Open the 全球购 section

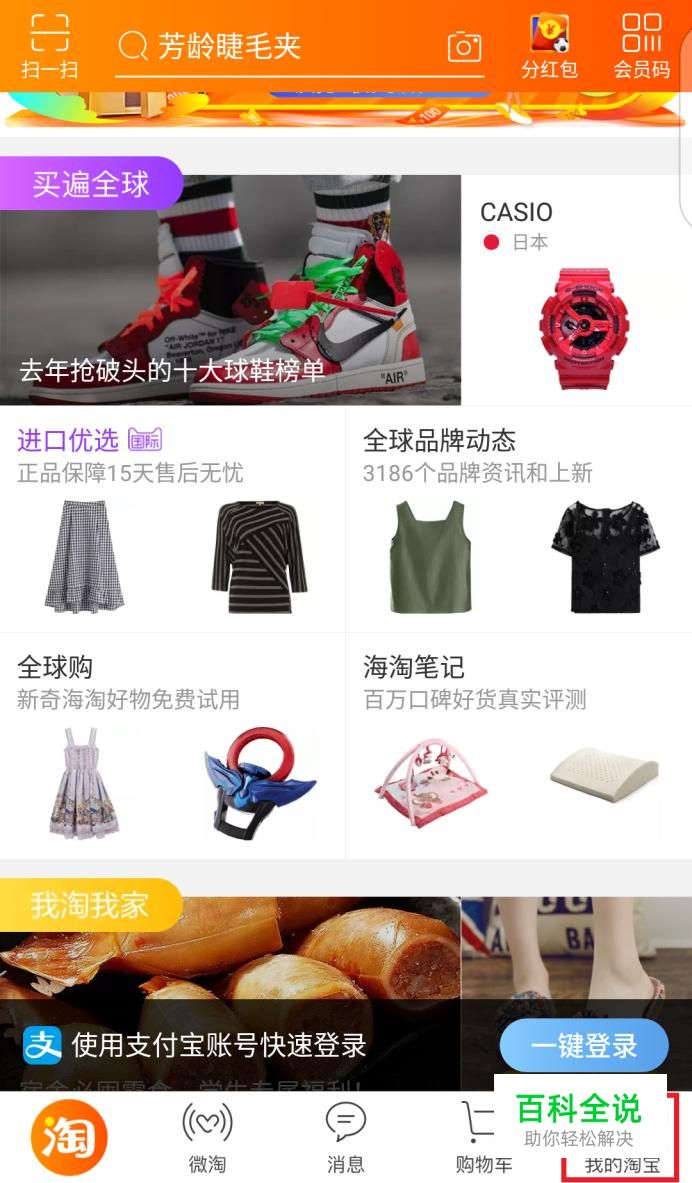172,745
